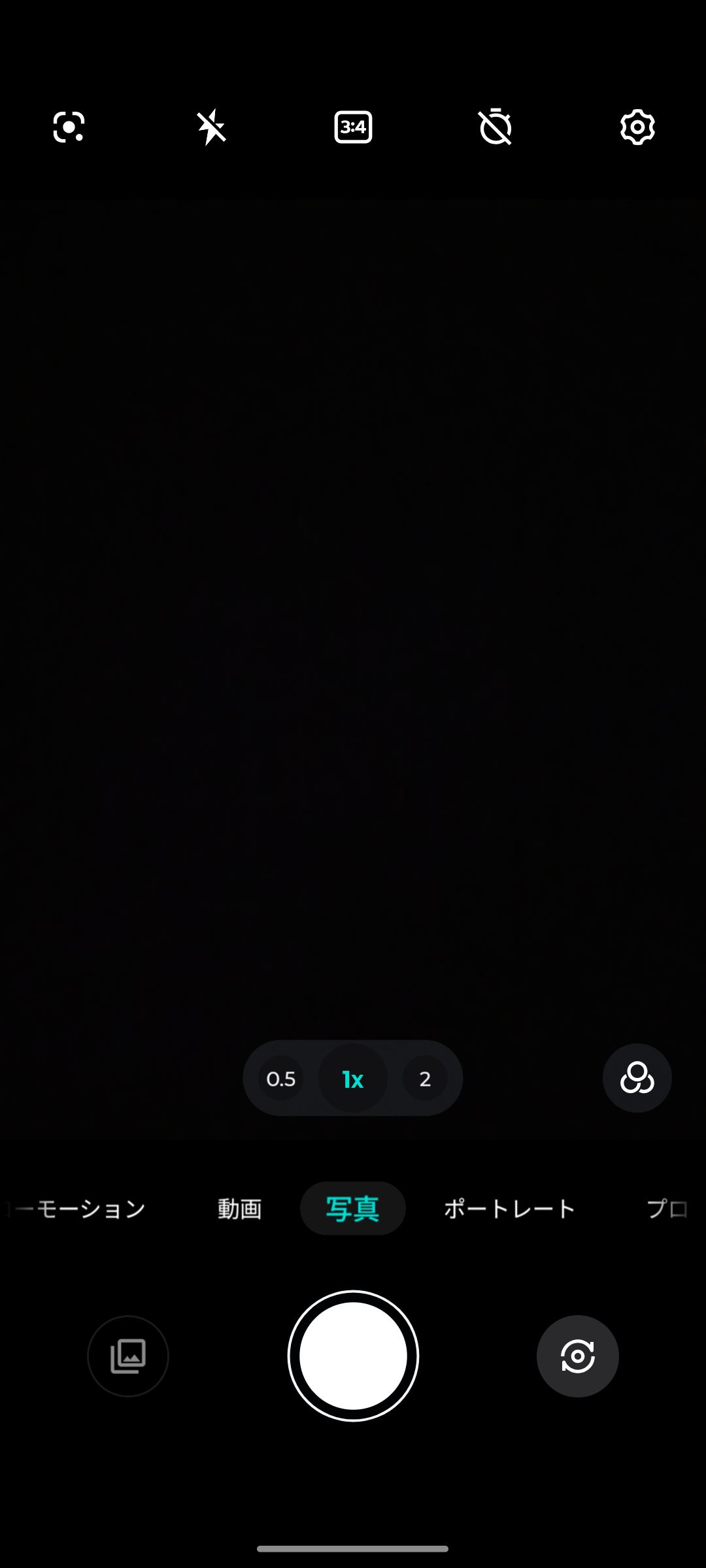Toggle the flash setting

211,127
